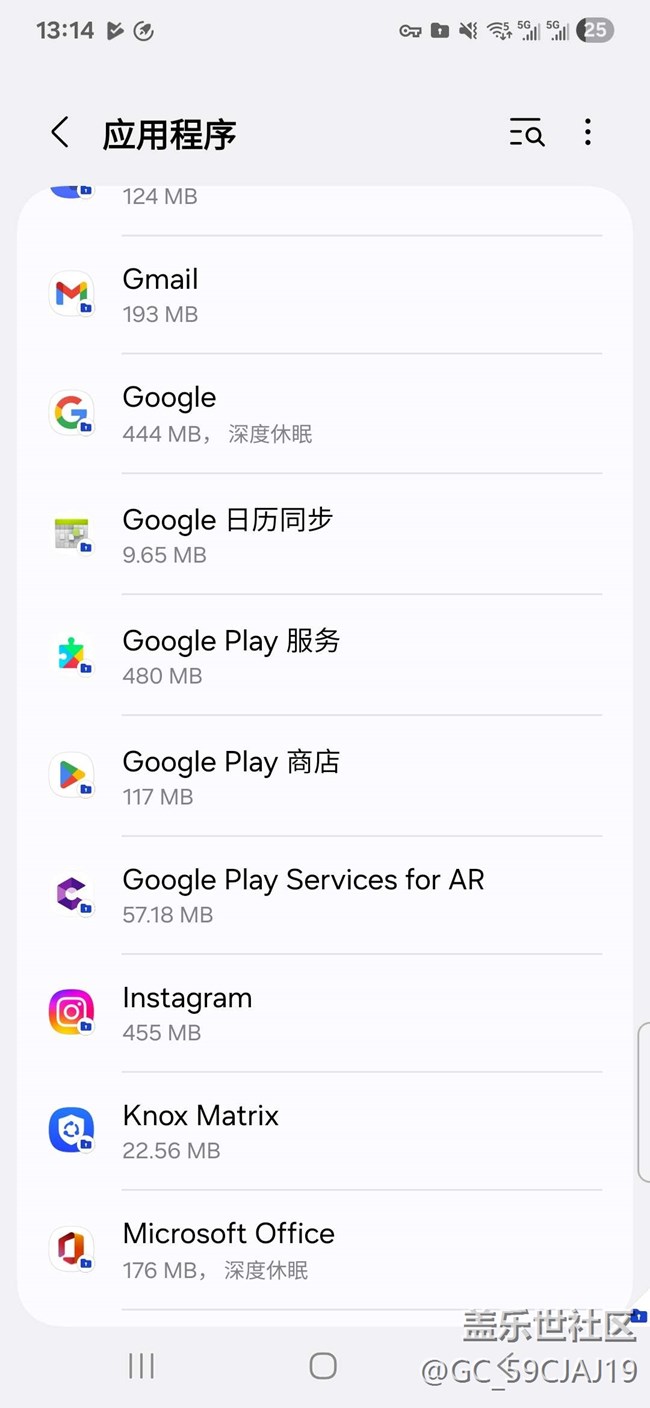The width and height of the screenshot is (650, 1408).
Task: Open the three-dot overflow menu
Action: 588,132
